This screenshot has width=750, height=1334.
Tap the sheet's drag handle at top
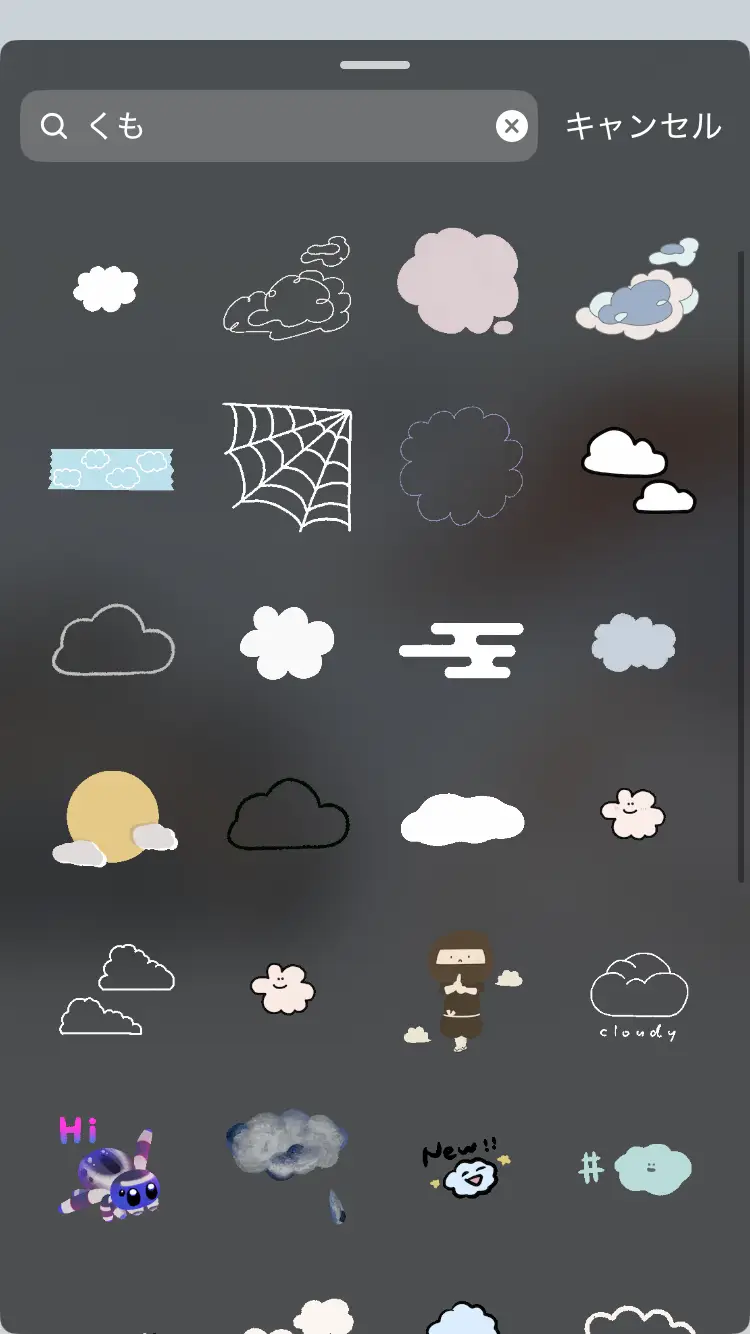375,65
